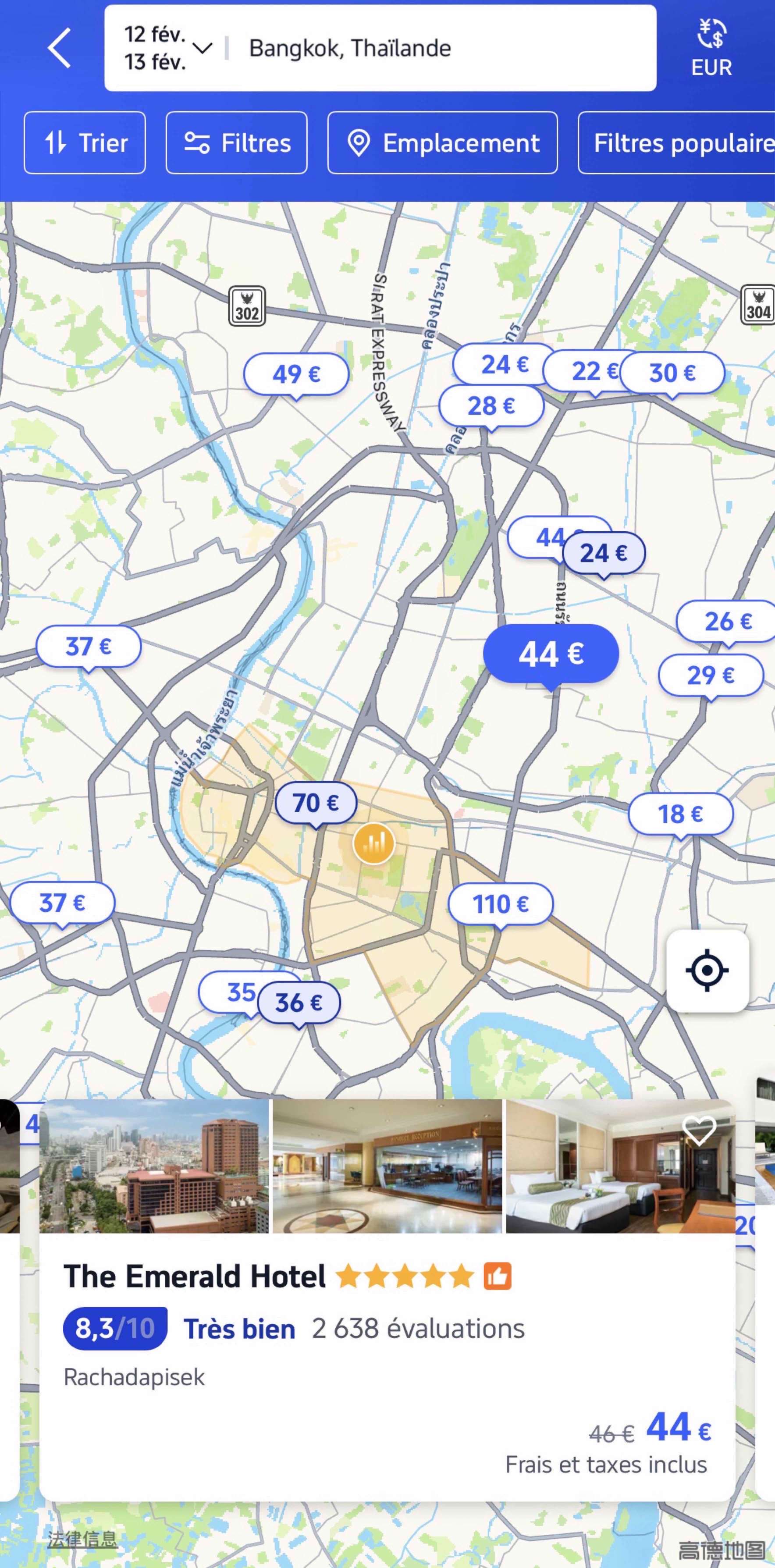This screenshot has width=775, height=1568.
Task: Switch to the Emplacement tab
Action: pyautogui.click(x=443, y=142)
